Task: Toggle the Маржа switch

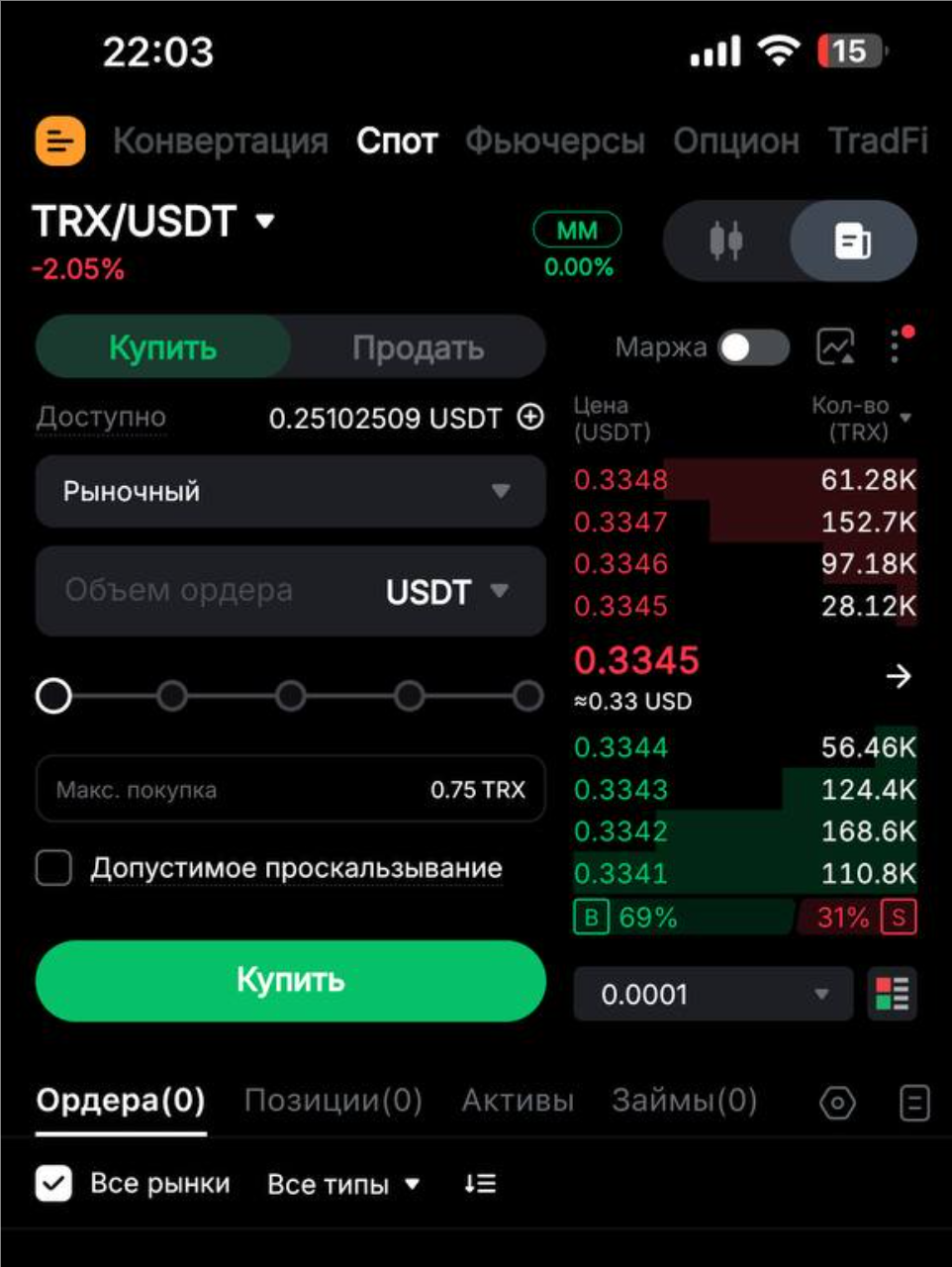Action: [753, 347]
